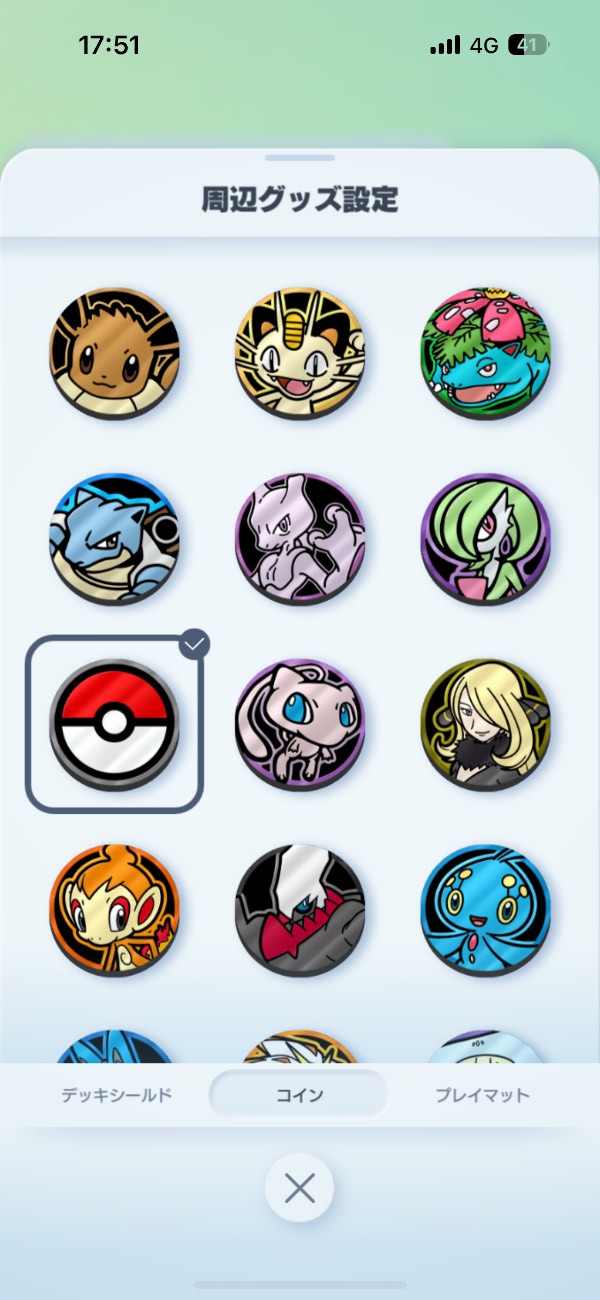Tap the selected Poké Ball coin

[x=114, y=723]
